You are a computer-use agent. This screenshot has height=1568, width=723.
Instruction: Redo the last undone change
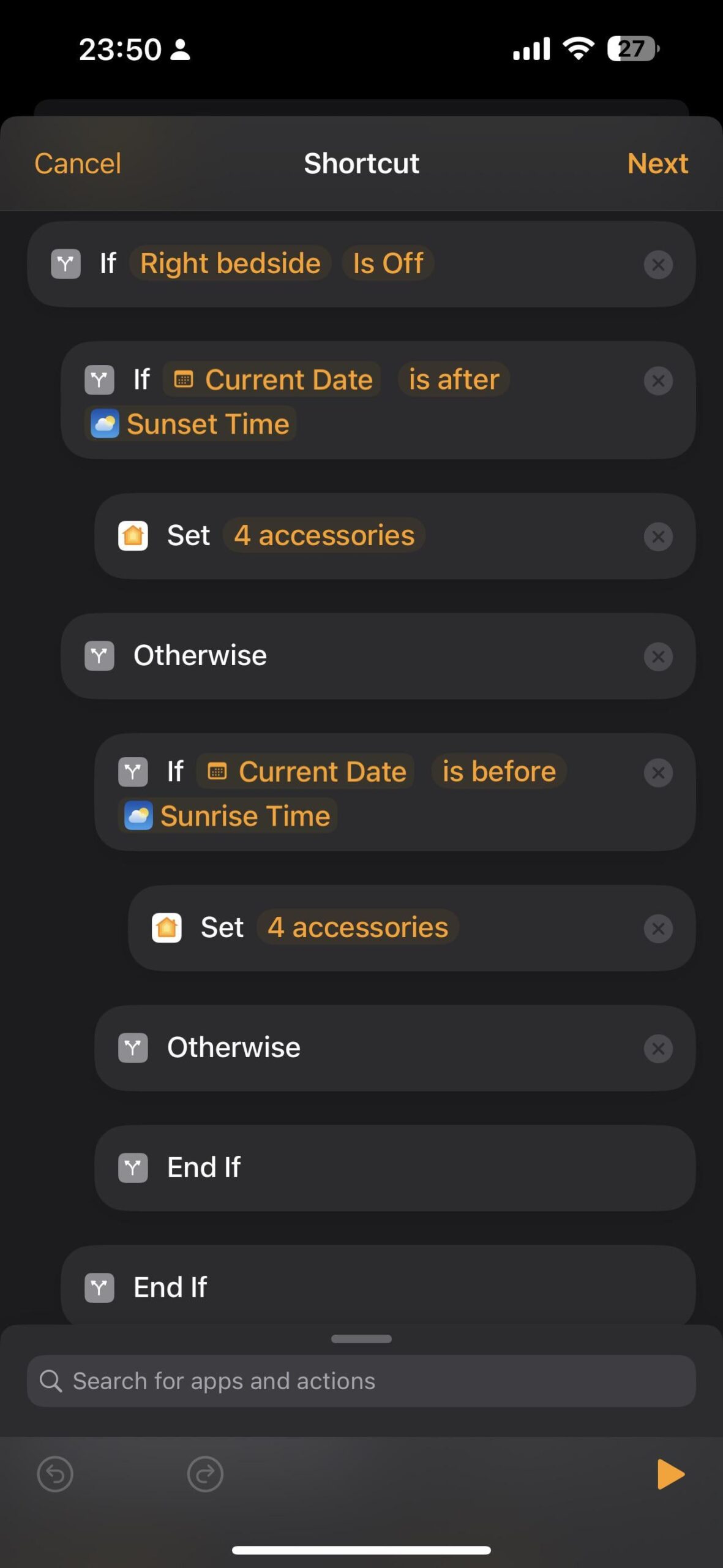(205, 1474)
